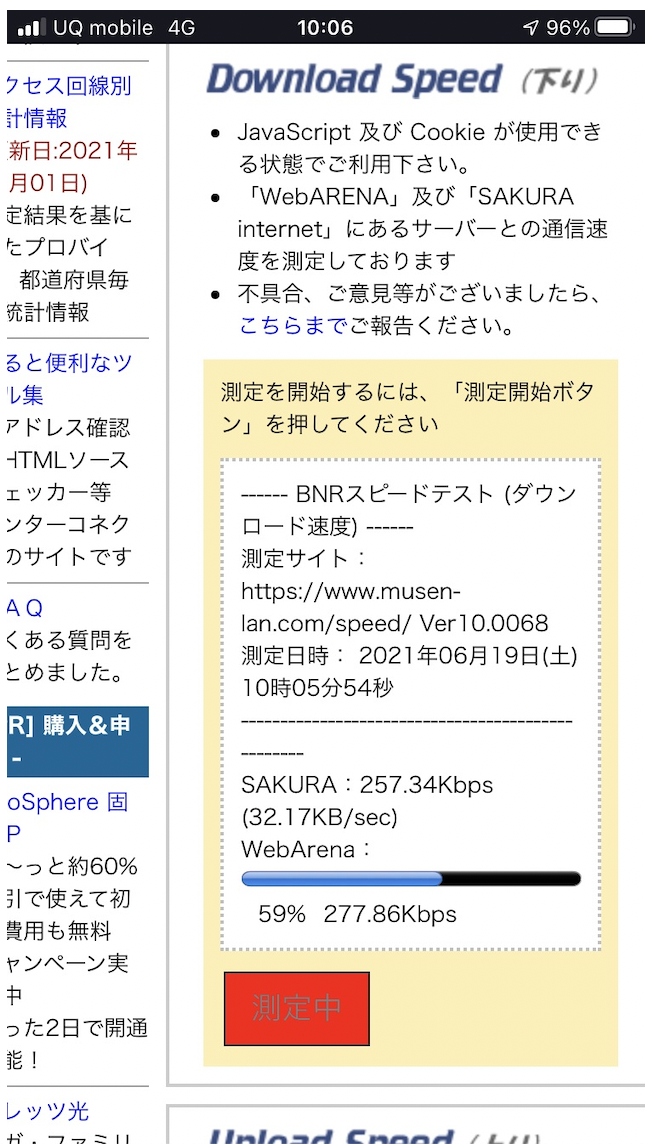This screenshot has height=1144, width=652.
Task: Open the 便利なツール集 sidebar link
Action: (x=69, y=379)
